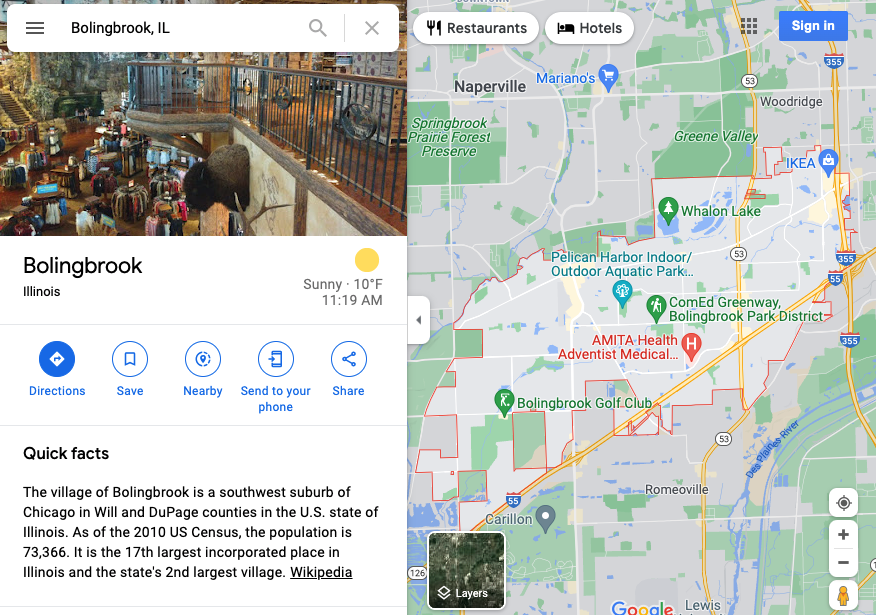Zoom in on the map

coord(843,535)
